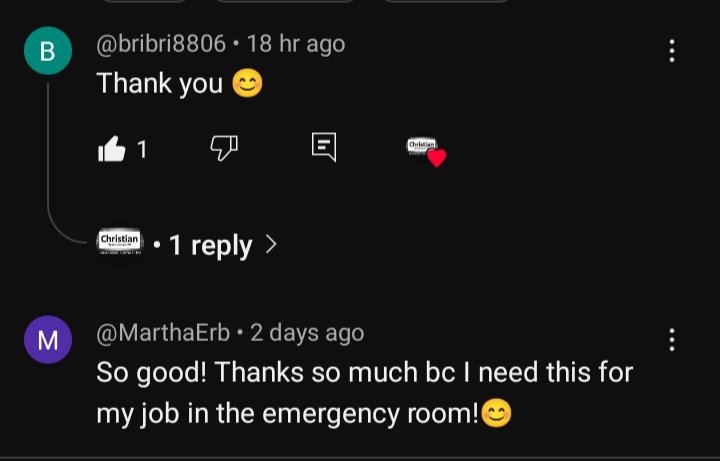720x461 pixels.
Task: Dislike the comment by @bribri8806
Action: 223,149
